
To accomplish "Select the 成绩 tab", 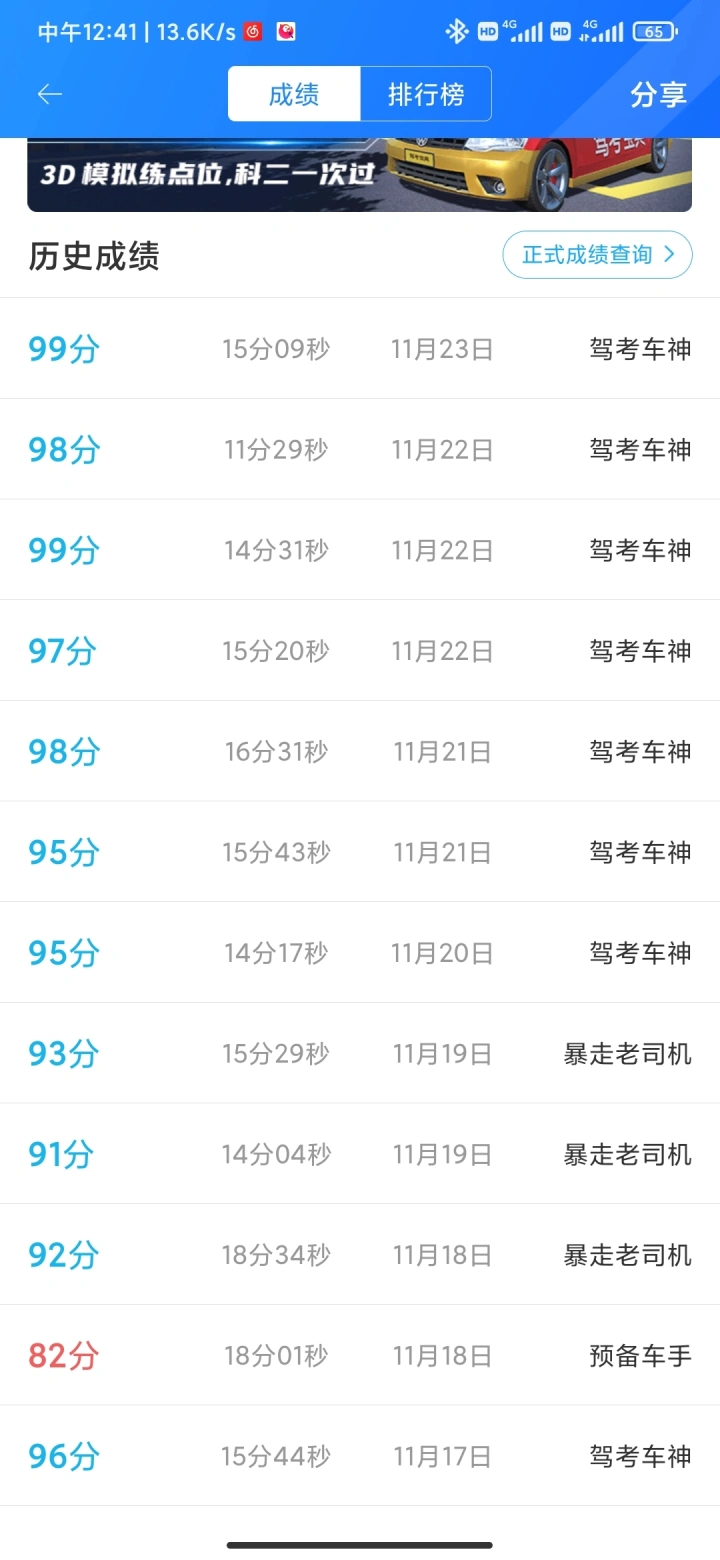I will [294, 94].
